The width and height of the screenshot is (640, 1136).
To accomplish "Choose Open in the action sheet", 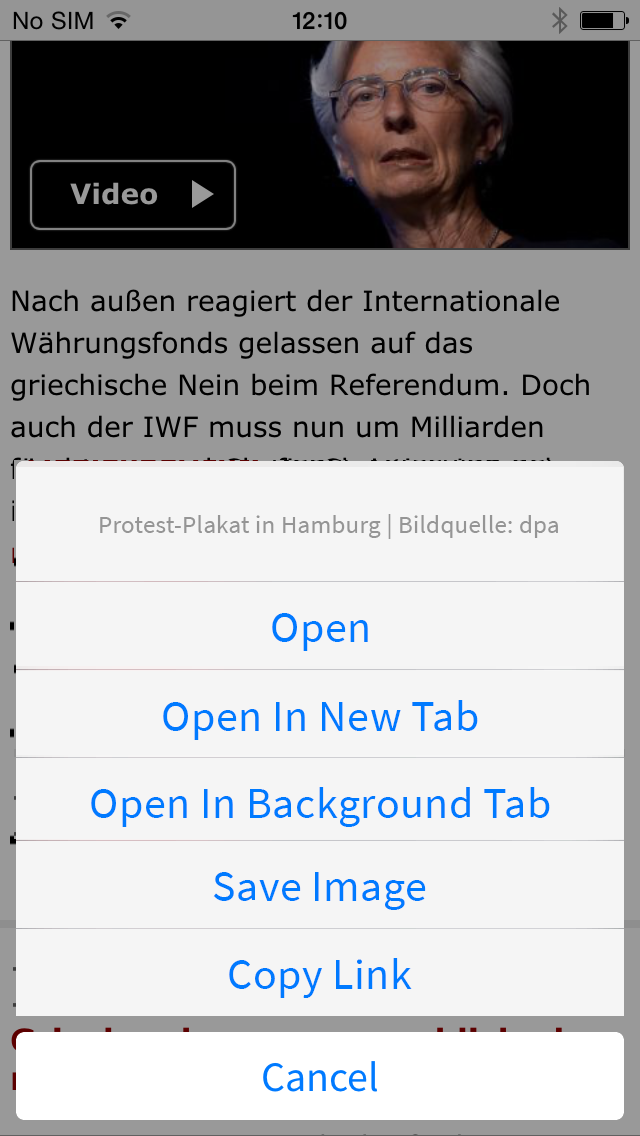I will tap(320, 626).
